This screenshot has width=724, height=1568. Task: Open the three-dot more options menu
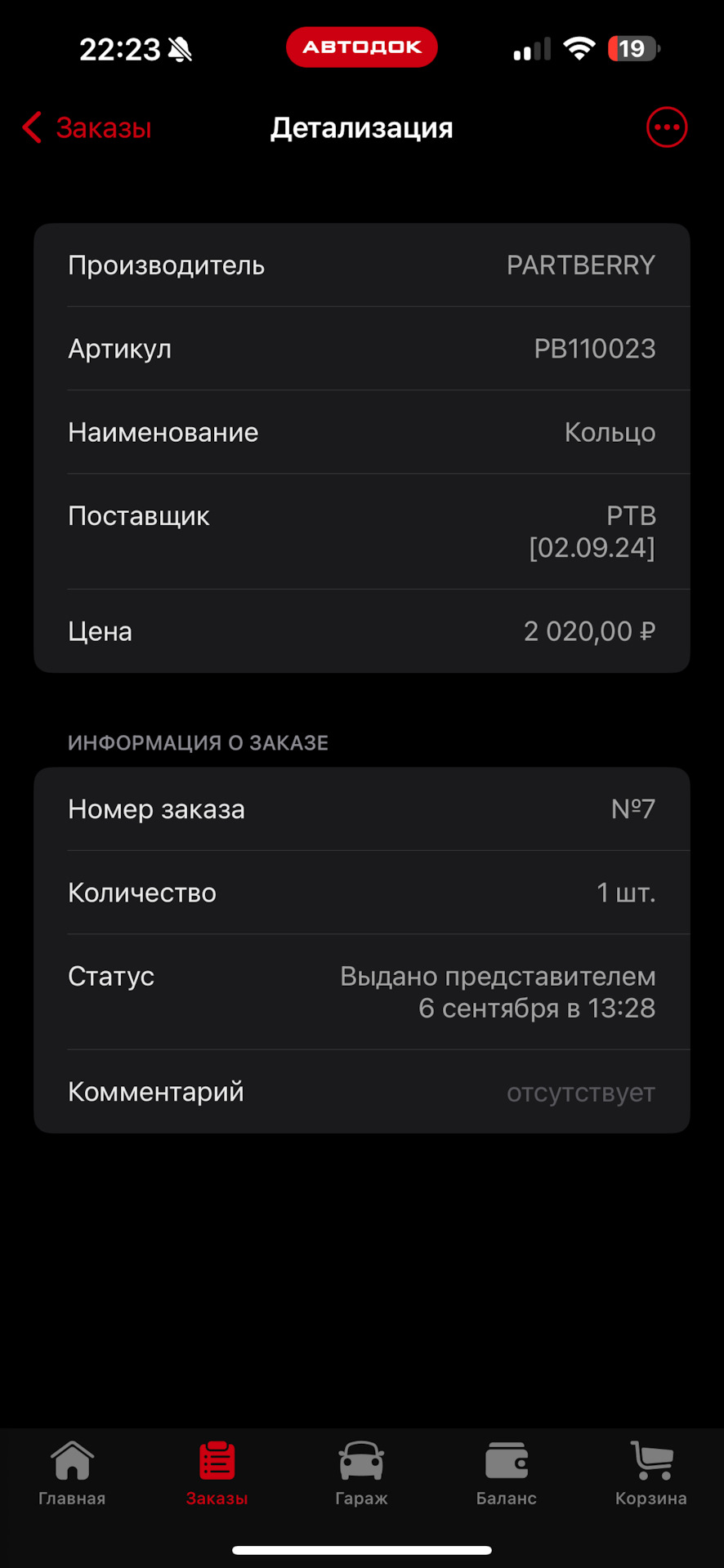click(x=667, y=127)
